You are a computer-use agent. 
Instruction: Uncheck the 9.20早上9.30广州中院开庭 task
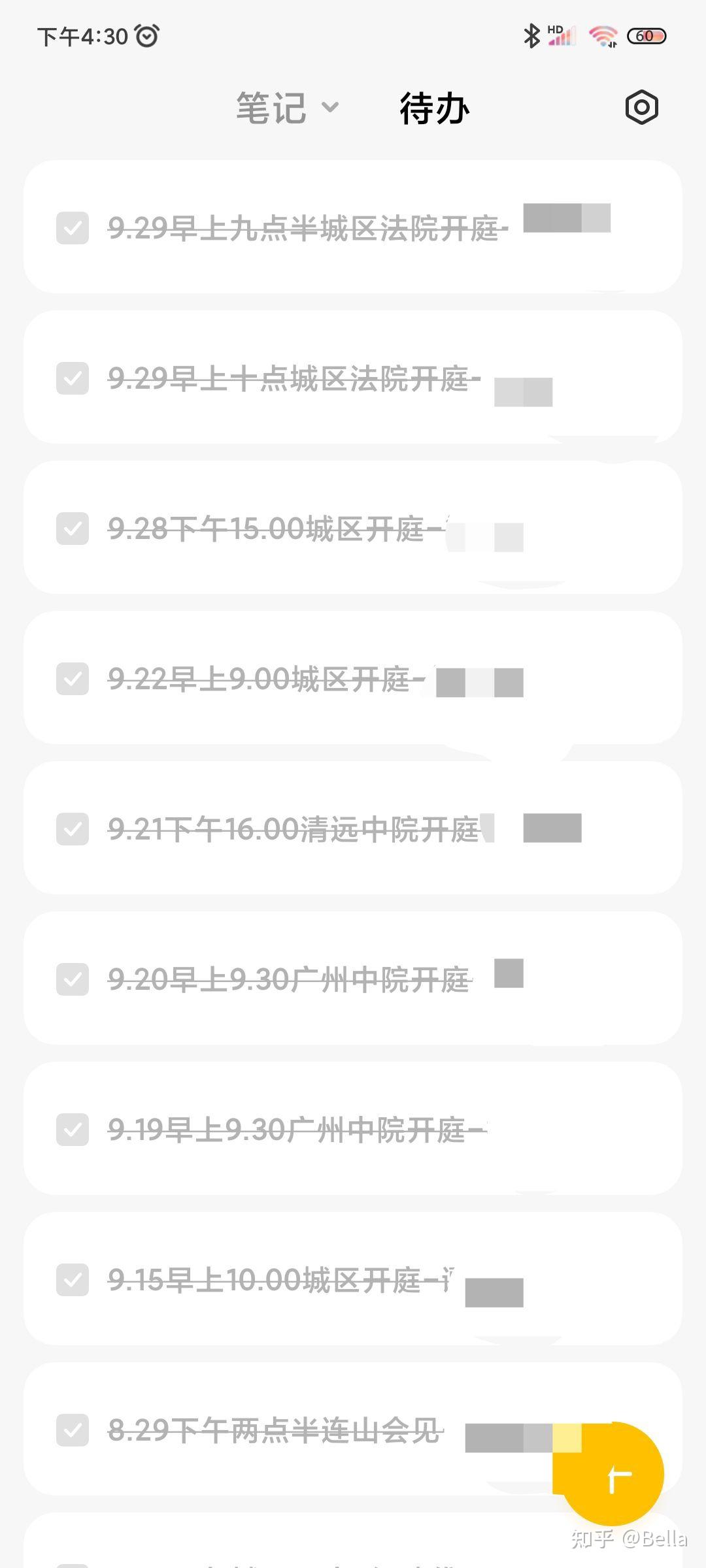click(x=73, y=979)
